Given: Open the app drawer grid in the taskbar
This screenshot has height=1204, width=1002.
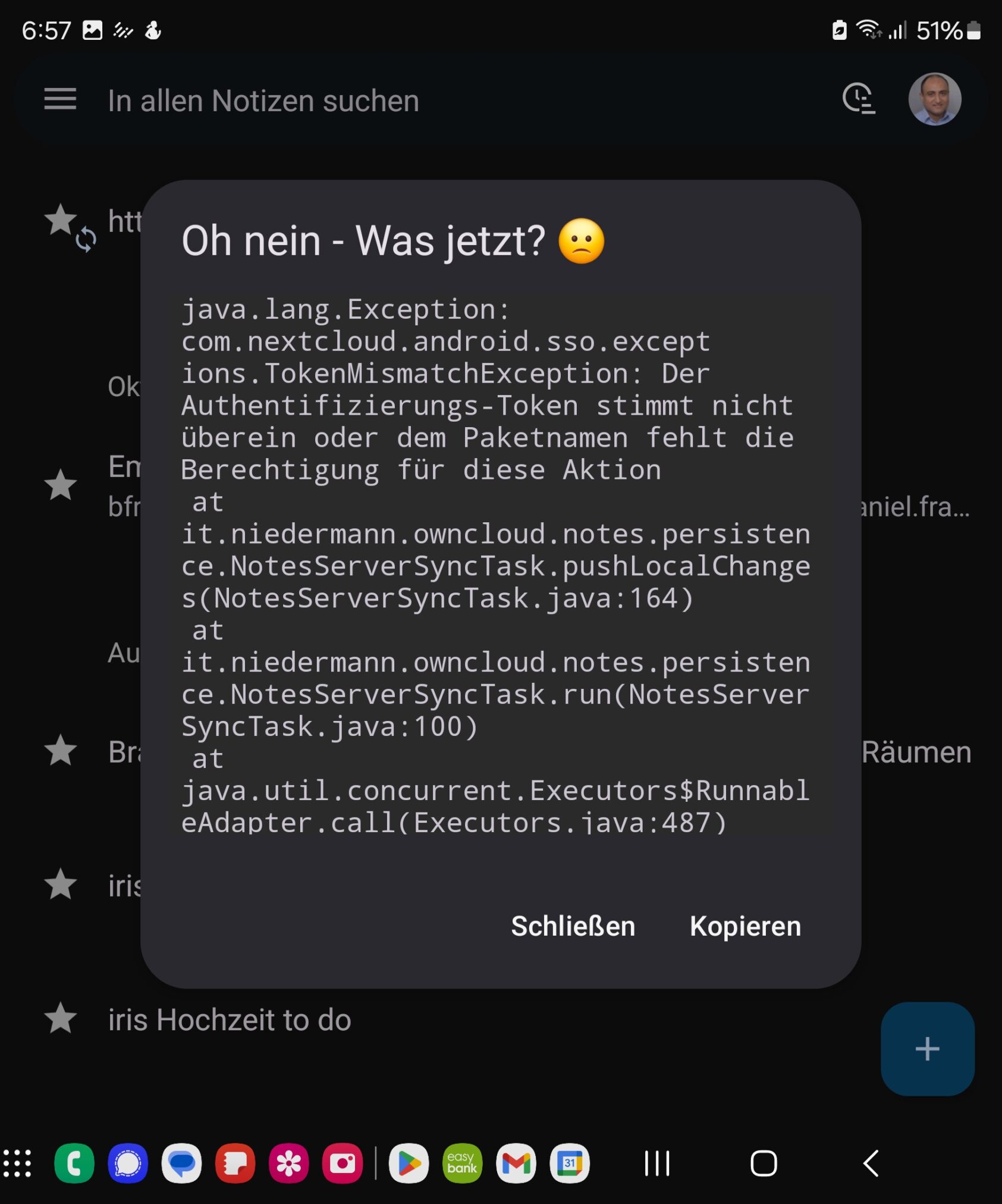Looking at the screenshot, I should point(17,1163).
